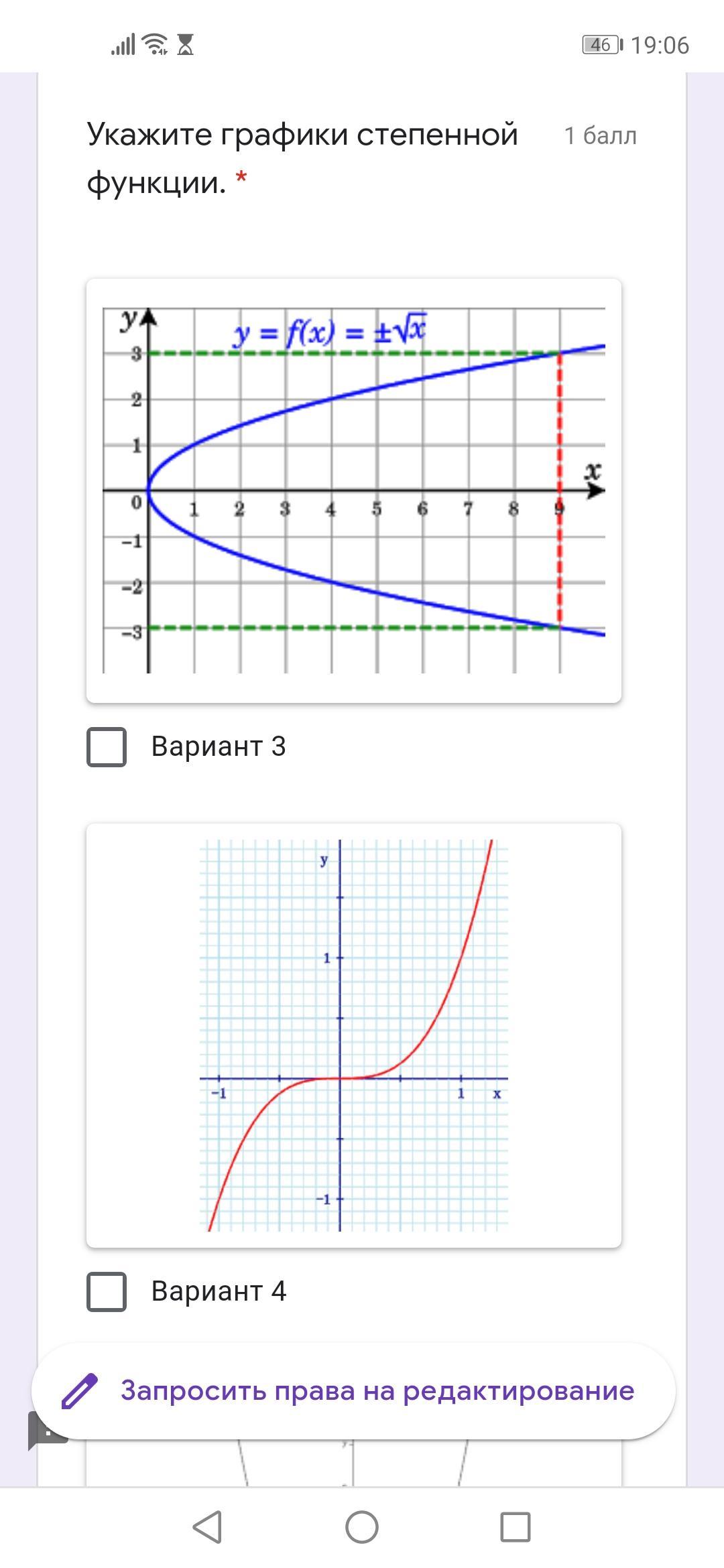Open the recent apps view
The width and height of the screenshot is (724, 1568).
click(x=516, y=1527)
